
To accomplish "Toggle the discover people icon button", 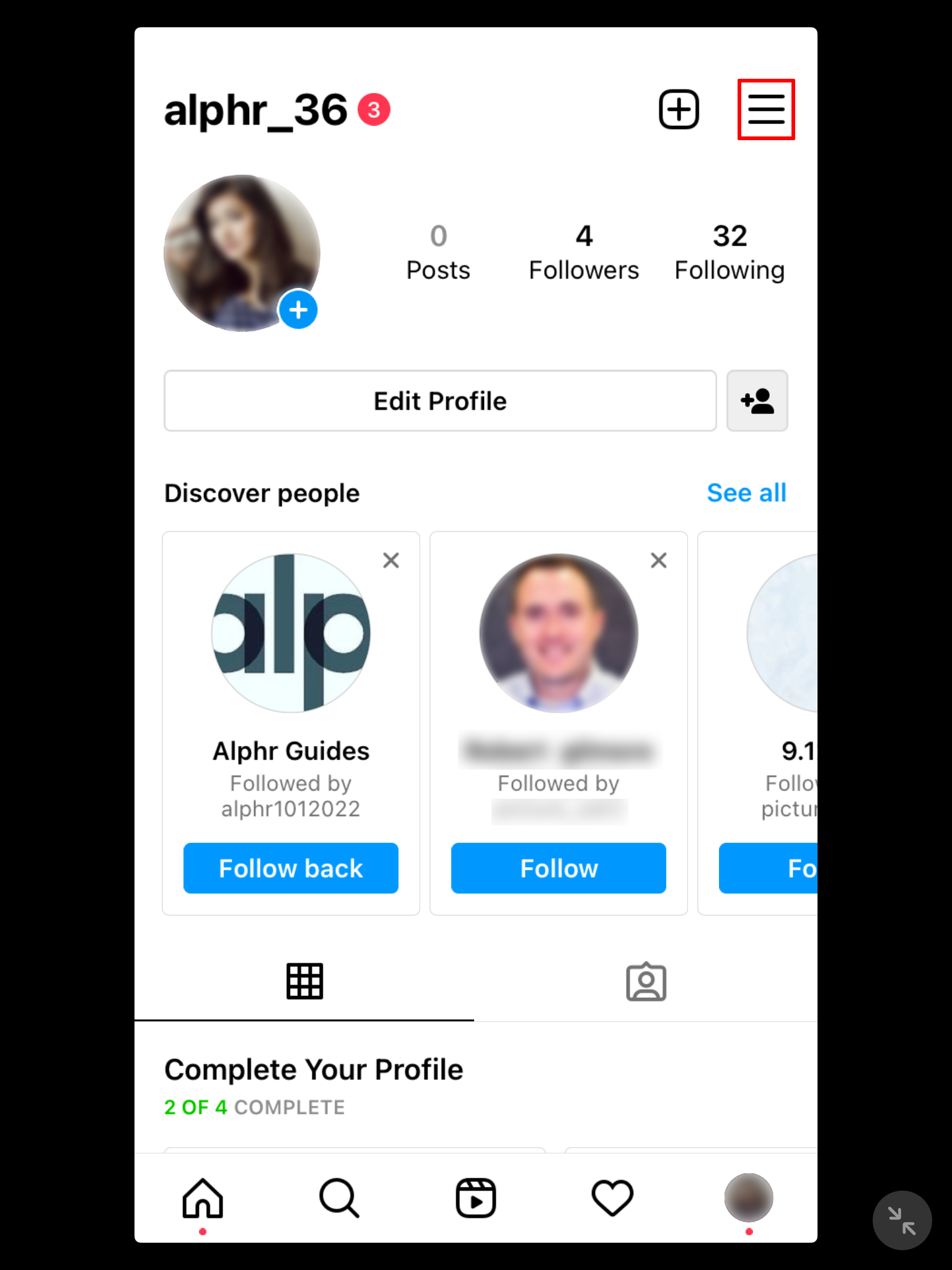I will (757, 401).
